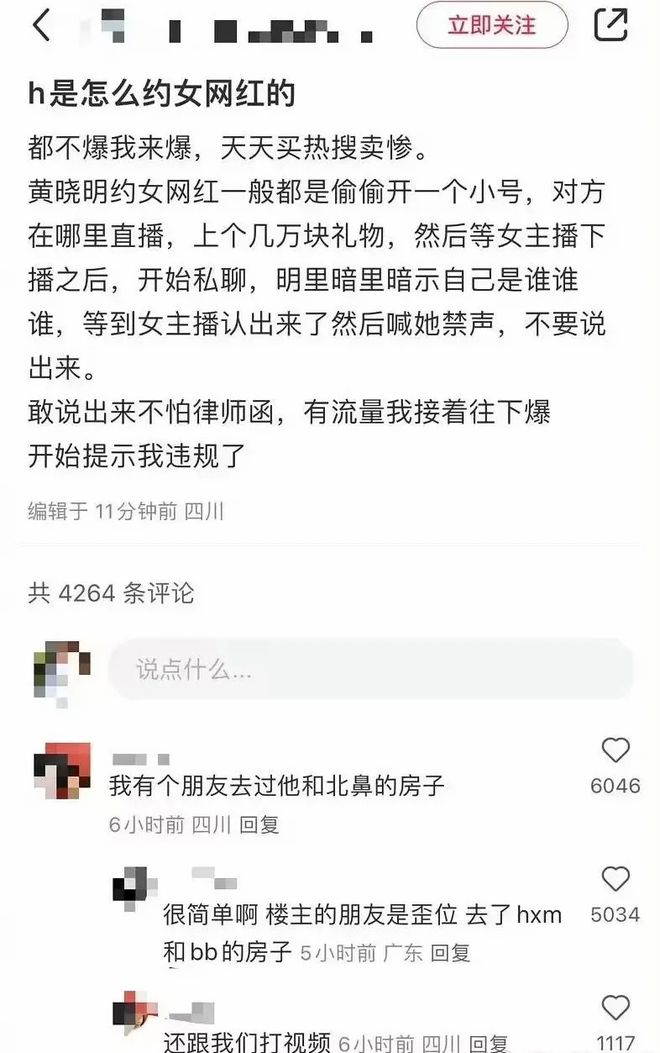
Task: Share this post via the top-right icon
Action: point(611,26)
